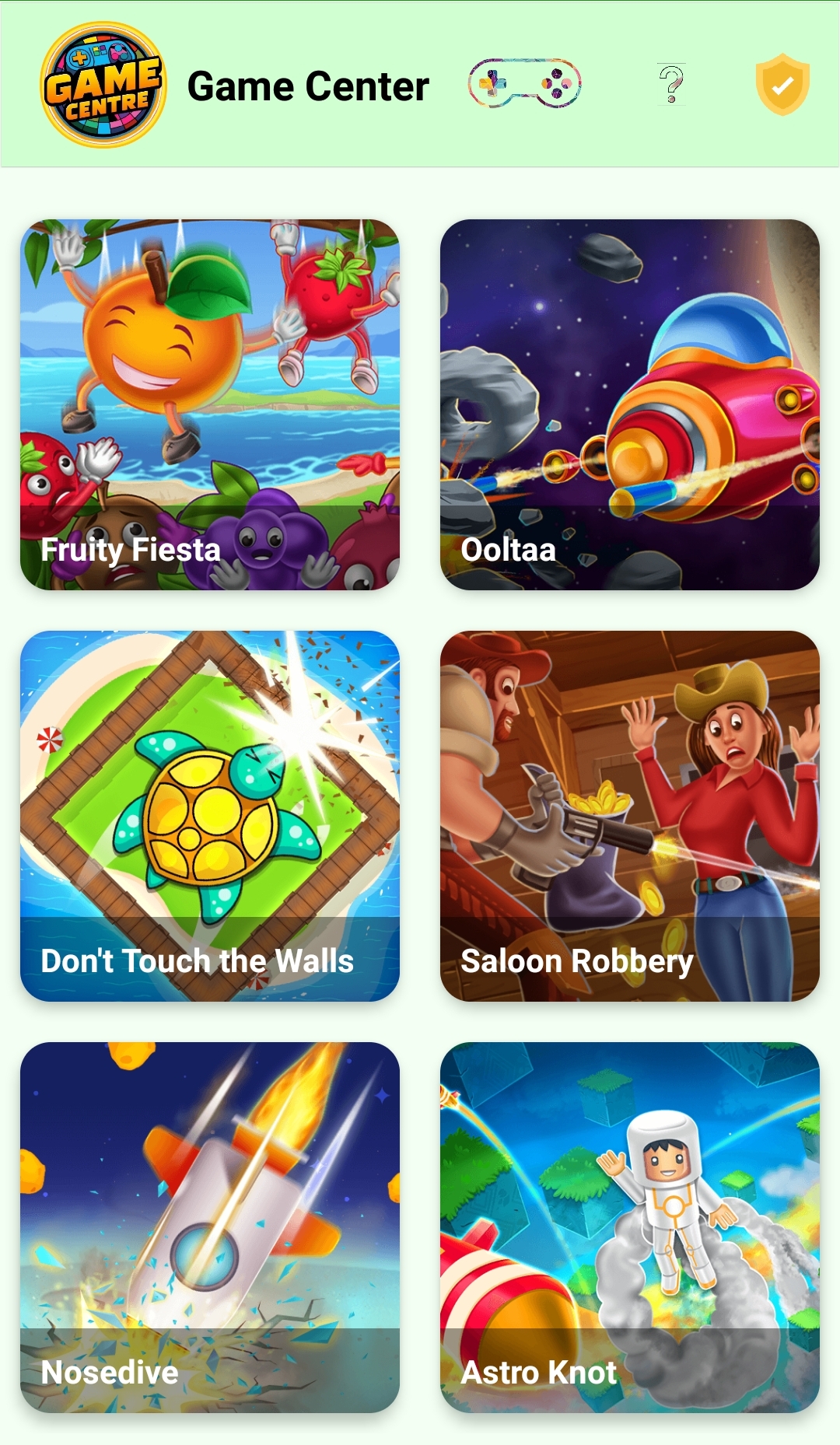Screen dimensions: 840x1445
Task: Start the Saloon Robbery game
Action: (630, 816)
